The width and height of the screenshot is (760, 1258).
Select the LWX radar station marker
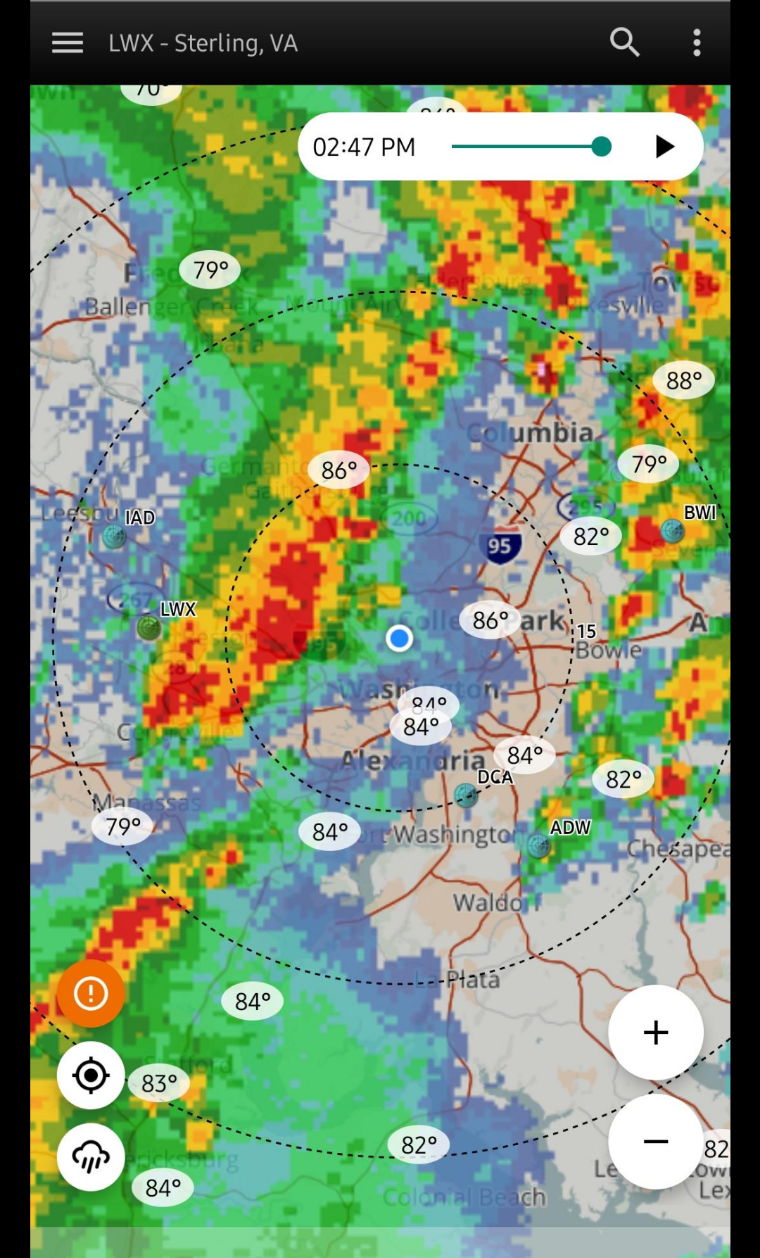(x=149, y=628)
